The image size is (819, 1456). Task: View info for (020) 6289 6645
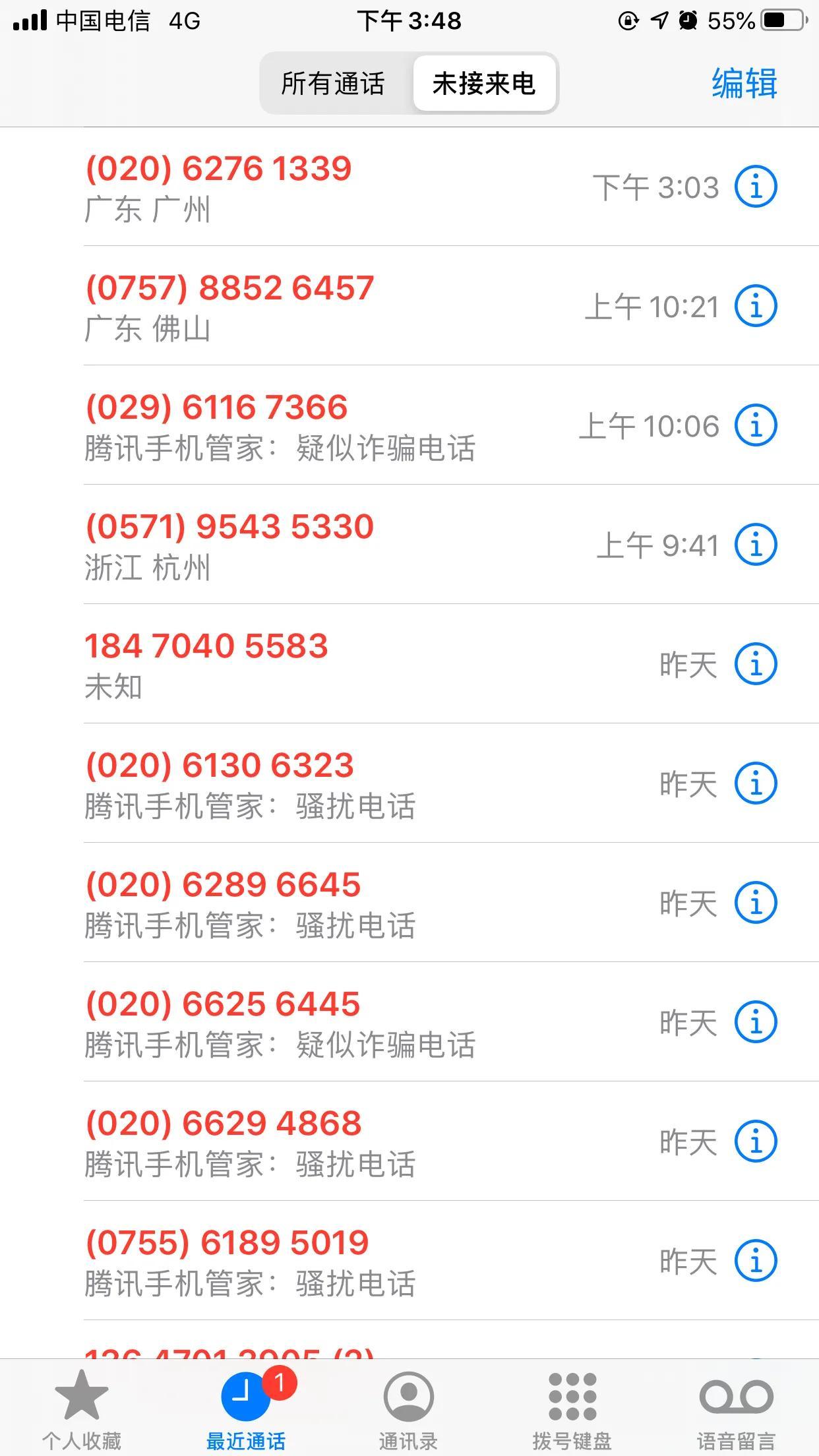[756, 903]
